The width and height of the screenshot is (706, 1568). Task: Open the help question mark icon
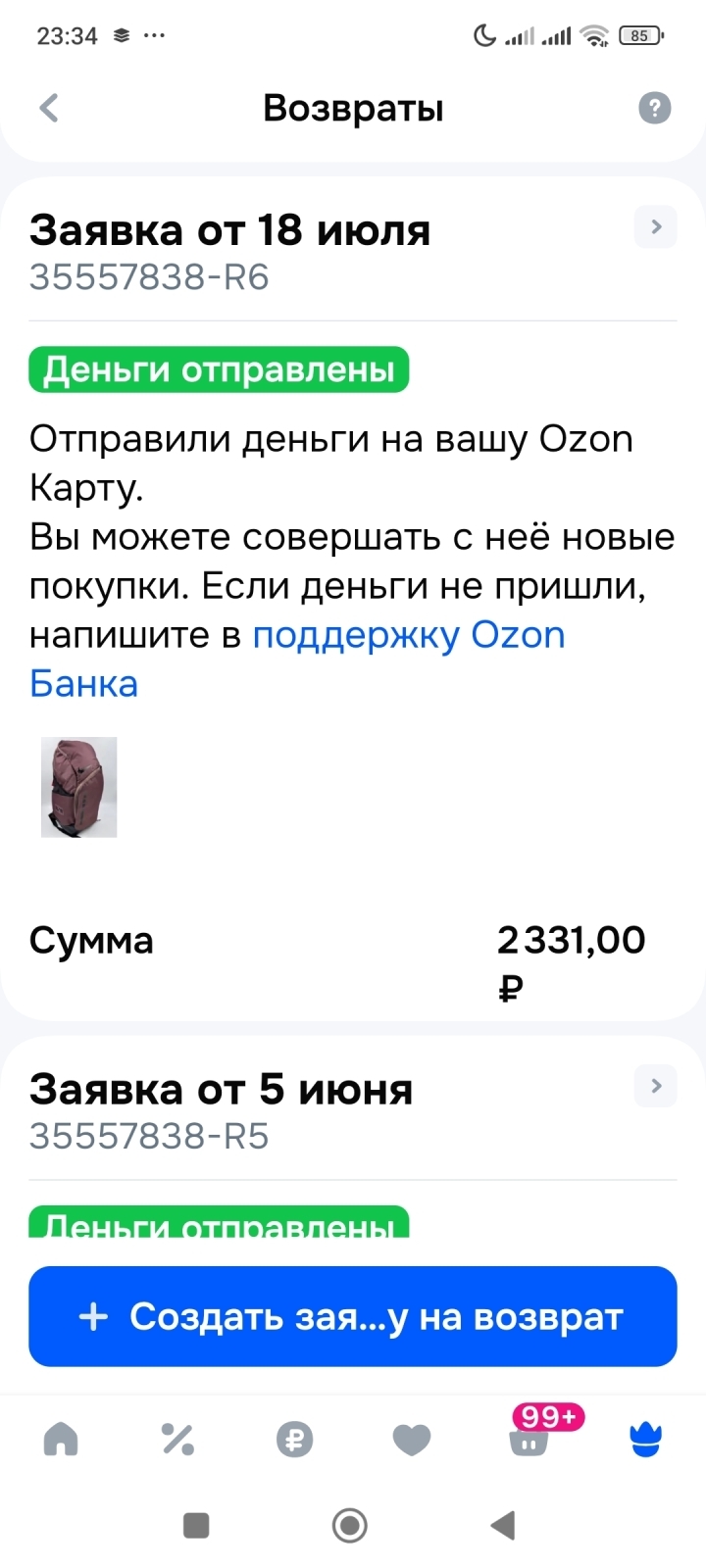(654, 108)
